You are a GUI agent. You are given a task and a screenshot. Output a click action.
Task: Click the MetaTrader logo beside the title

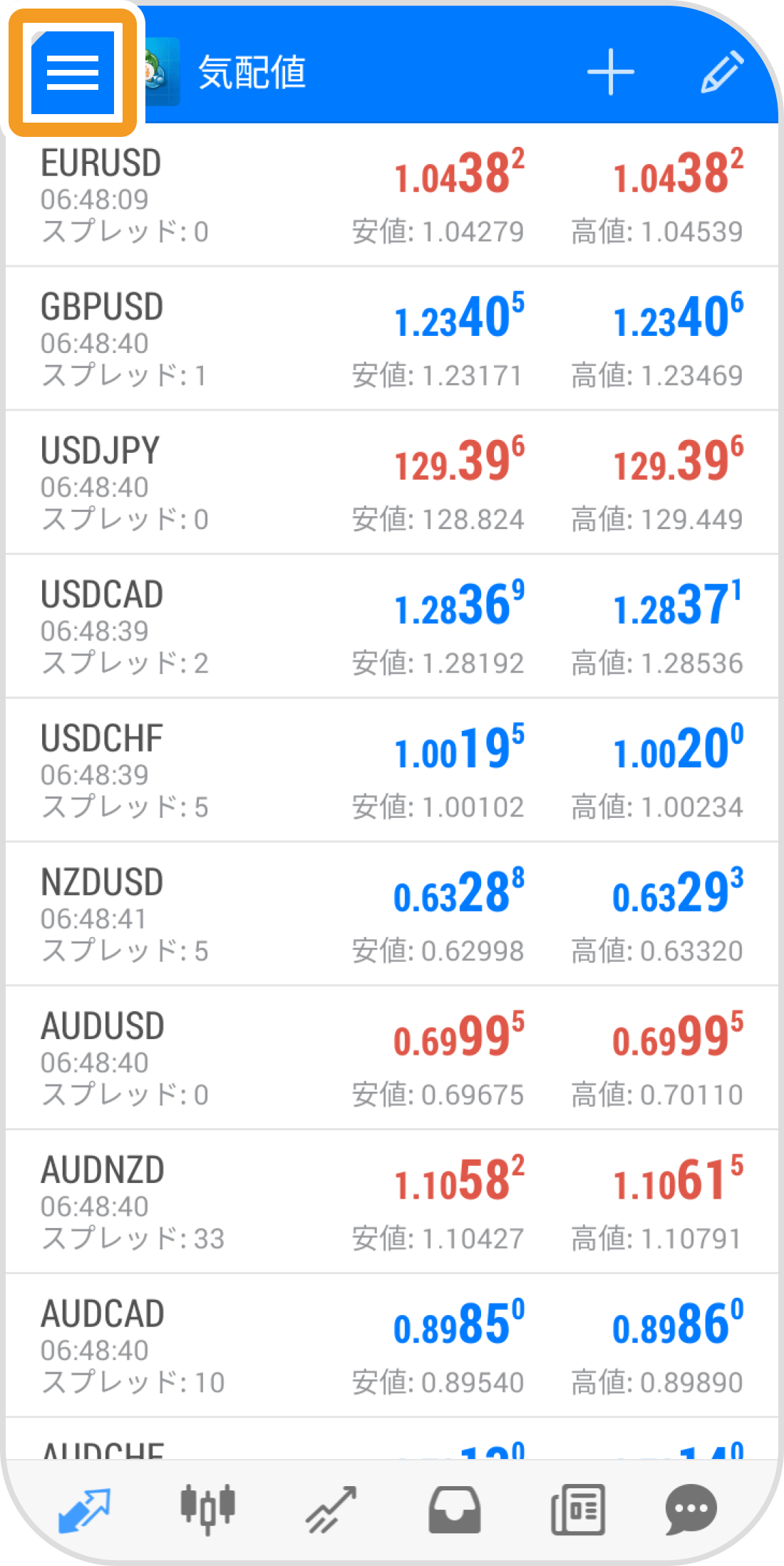152,71
